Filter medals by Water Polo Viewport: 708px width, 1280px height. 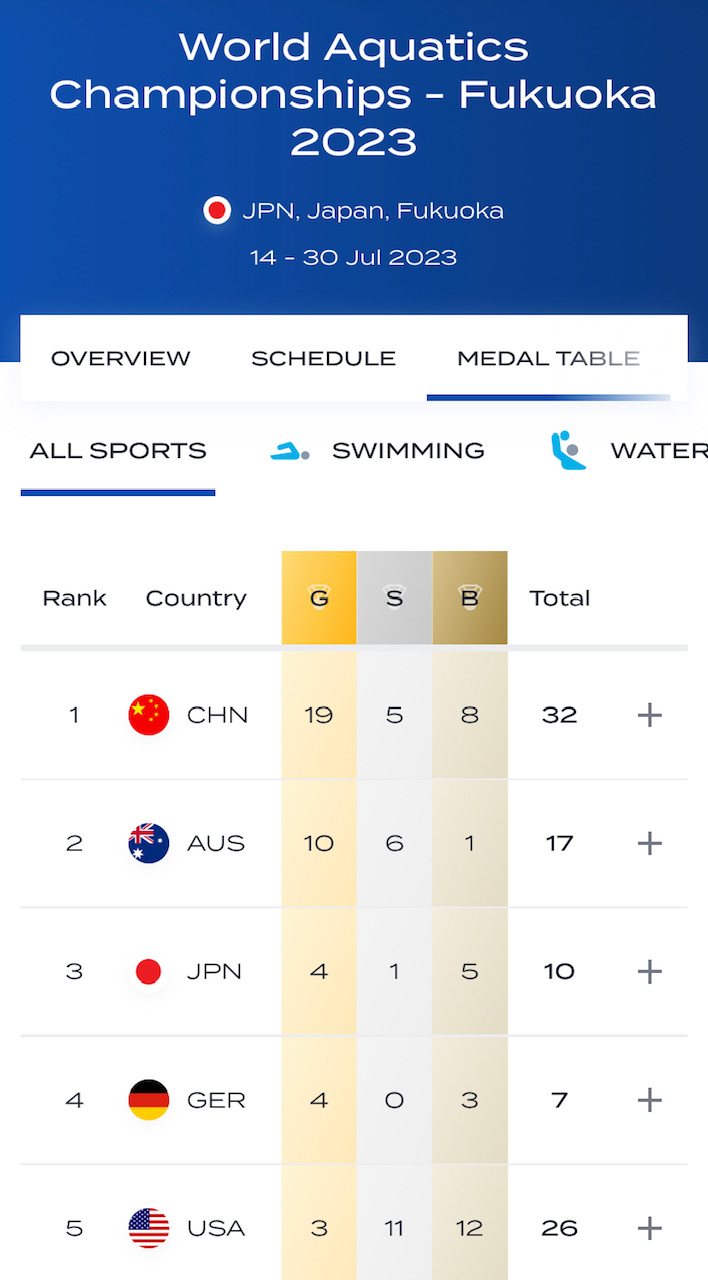coord(629,451)
